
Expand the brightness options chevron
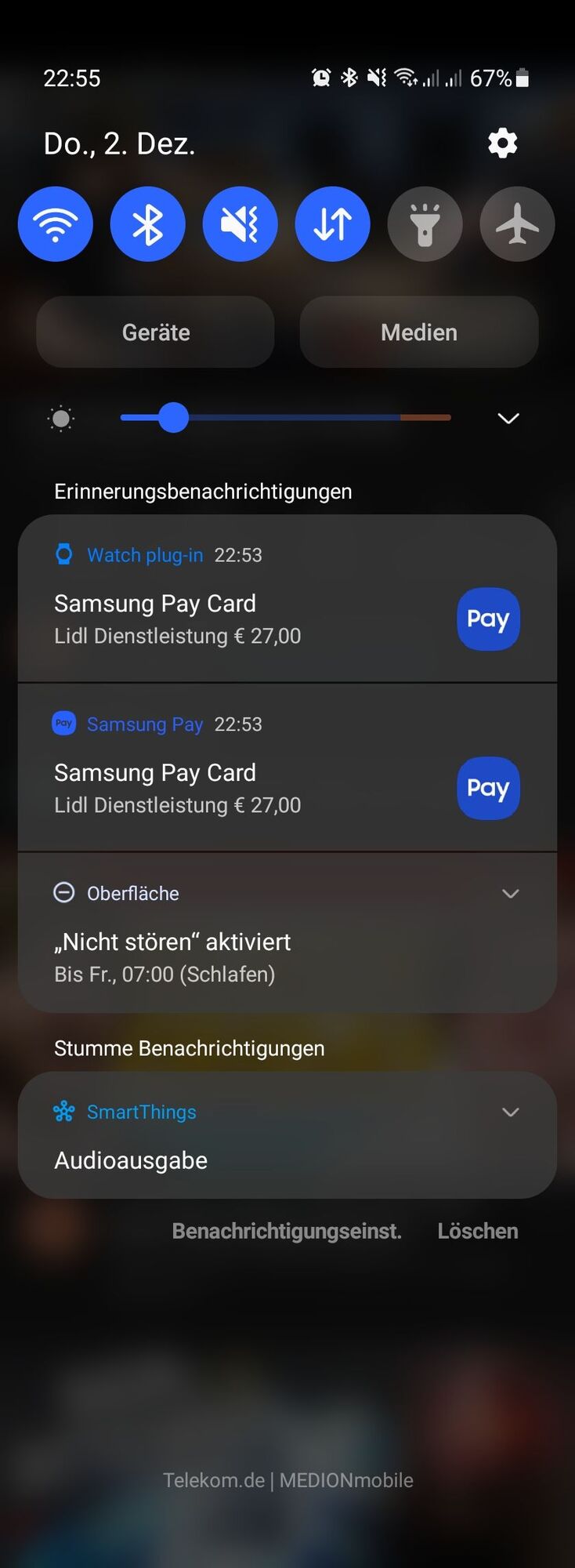508,418
